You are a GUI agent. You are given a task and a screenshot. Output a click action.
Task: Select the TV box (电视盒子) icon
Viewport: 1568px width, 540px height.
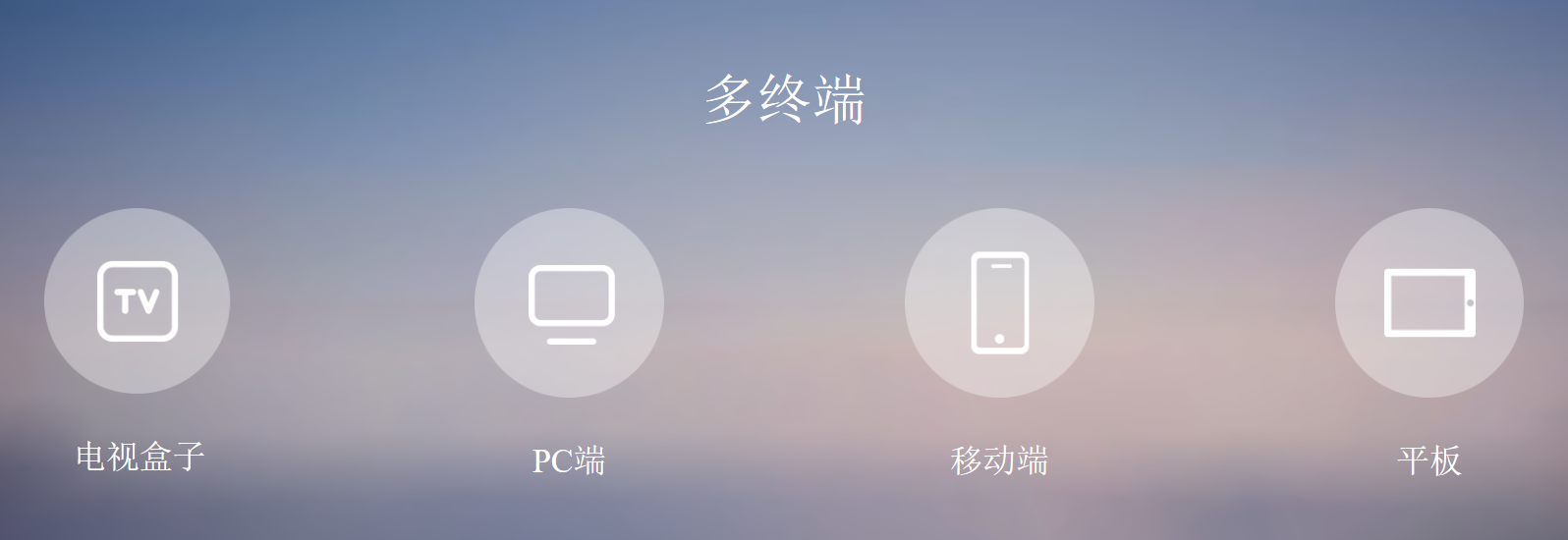click(x=138, y=301)
